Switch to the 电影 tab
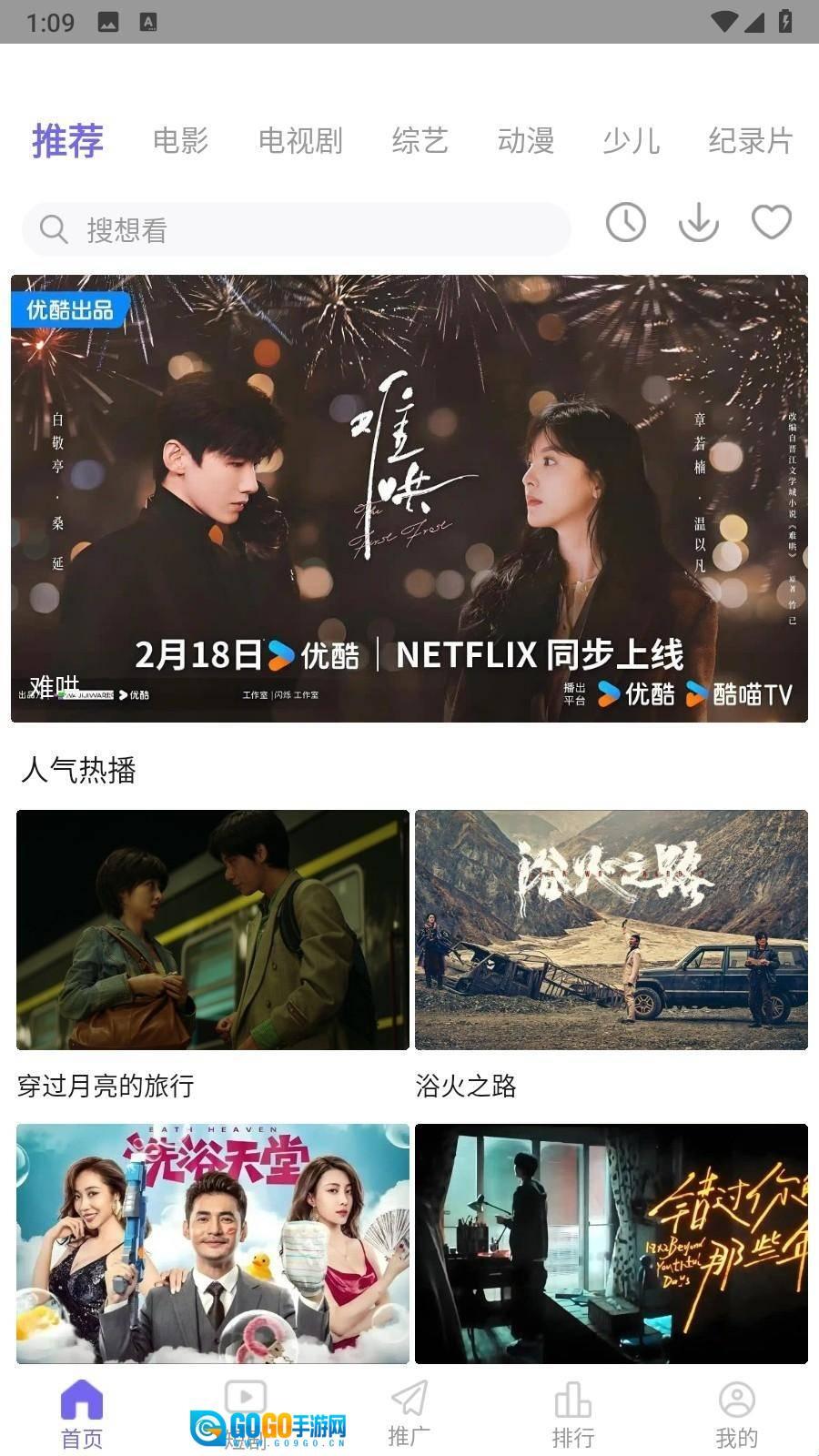Screen dimensions: 819x1456 pos(180,141)
